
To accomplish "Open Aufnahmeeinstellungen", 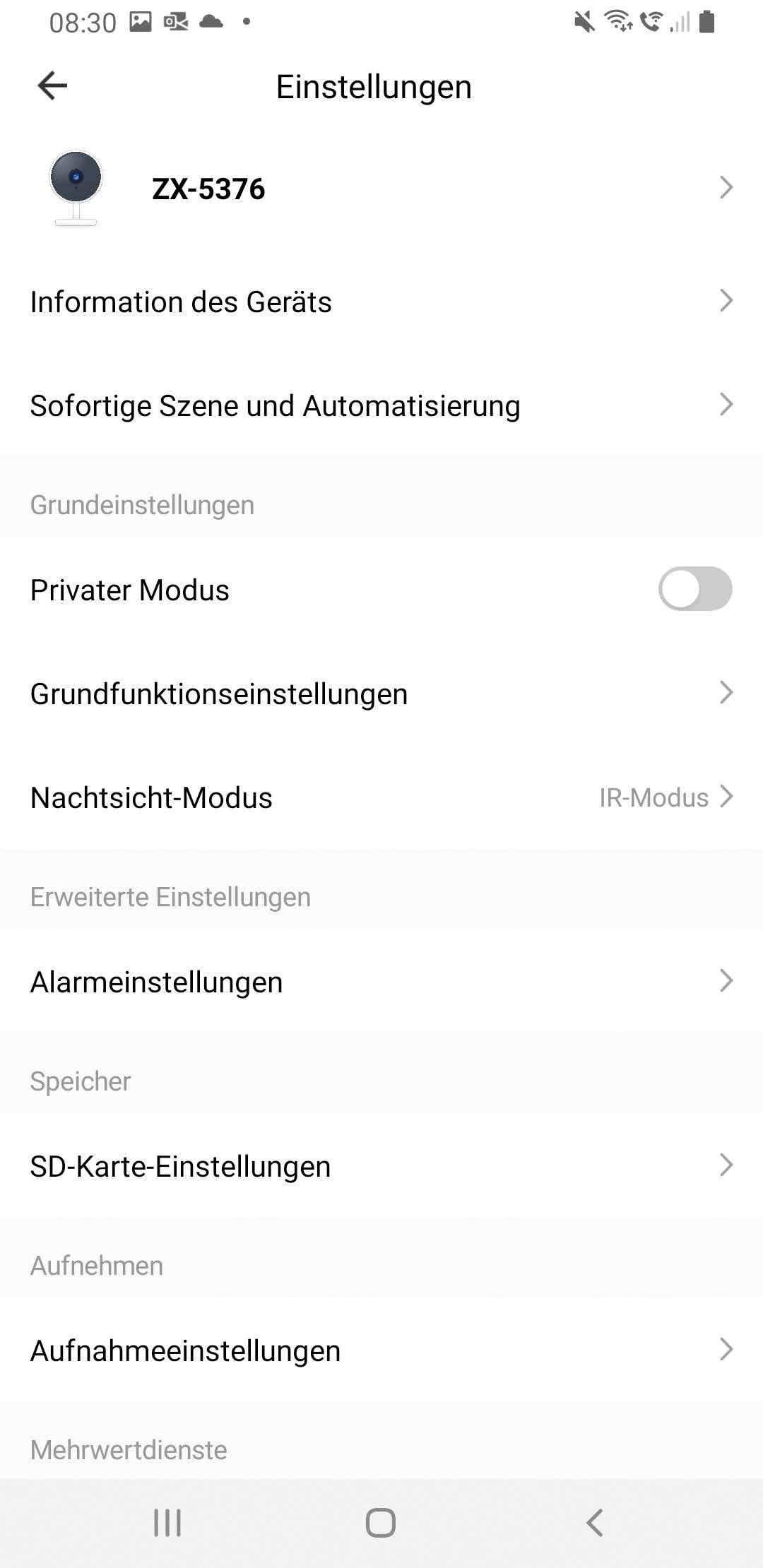I will [x=381, y=1350].
